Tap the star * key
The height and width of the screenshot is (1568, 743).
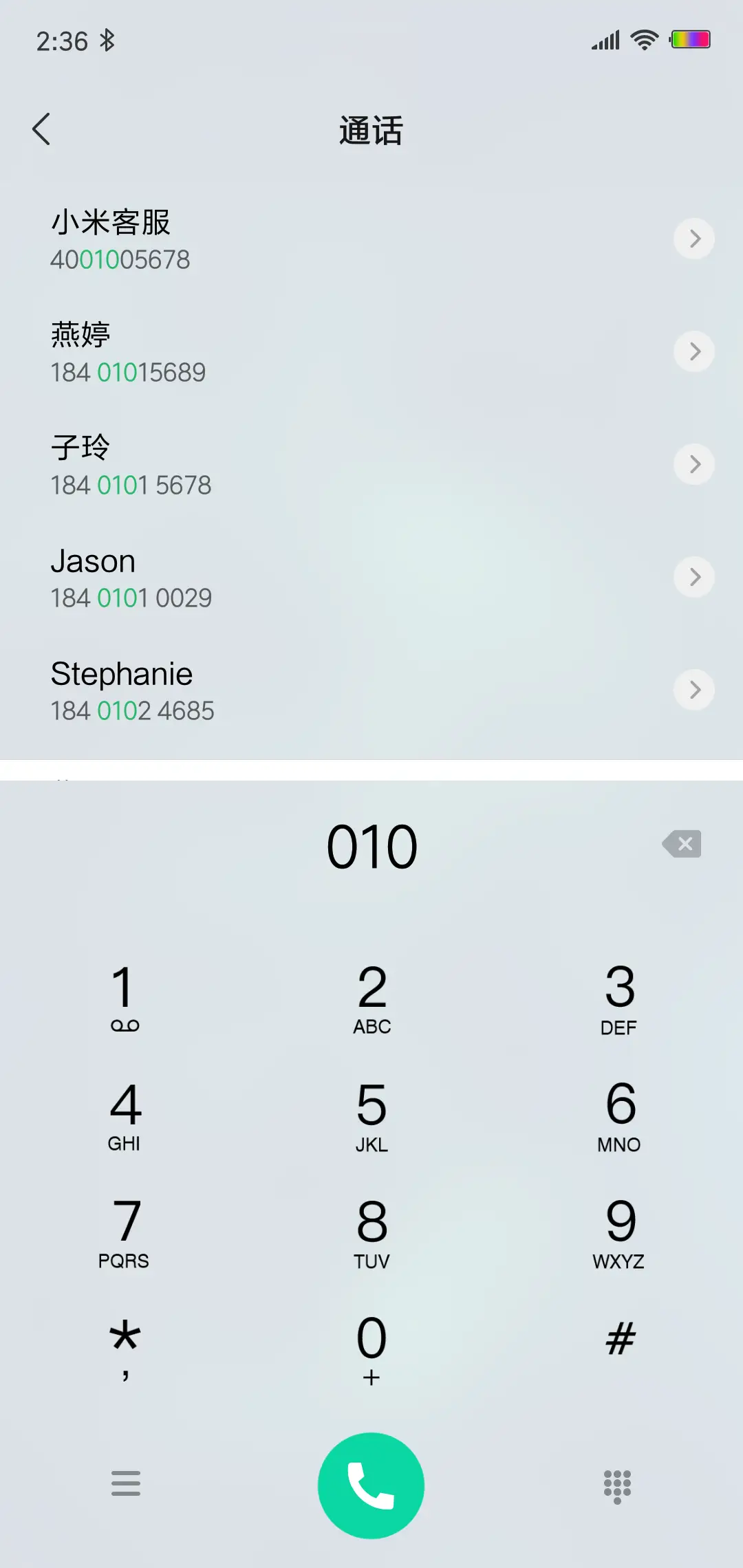coord(125,1347)
